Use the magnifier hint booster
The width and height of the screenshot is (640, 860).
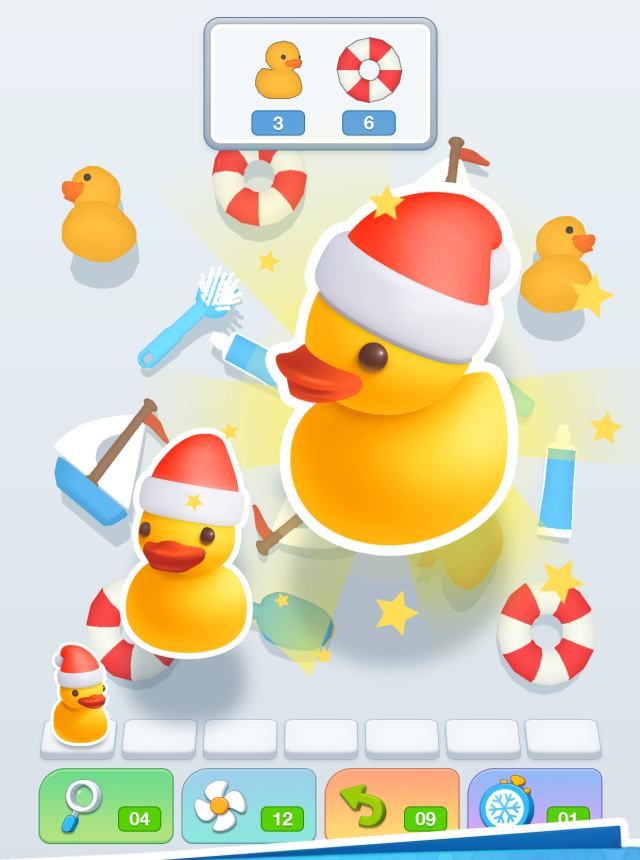[x=105, y=805]
